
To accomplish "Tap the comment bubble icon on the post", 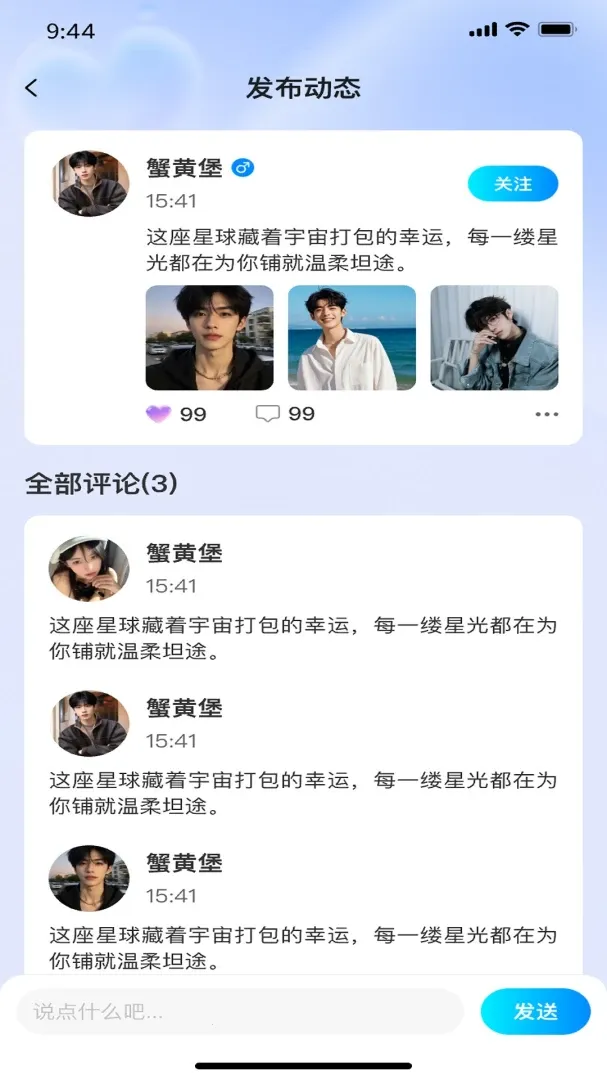I will [x=267, y=413].
